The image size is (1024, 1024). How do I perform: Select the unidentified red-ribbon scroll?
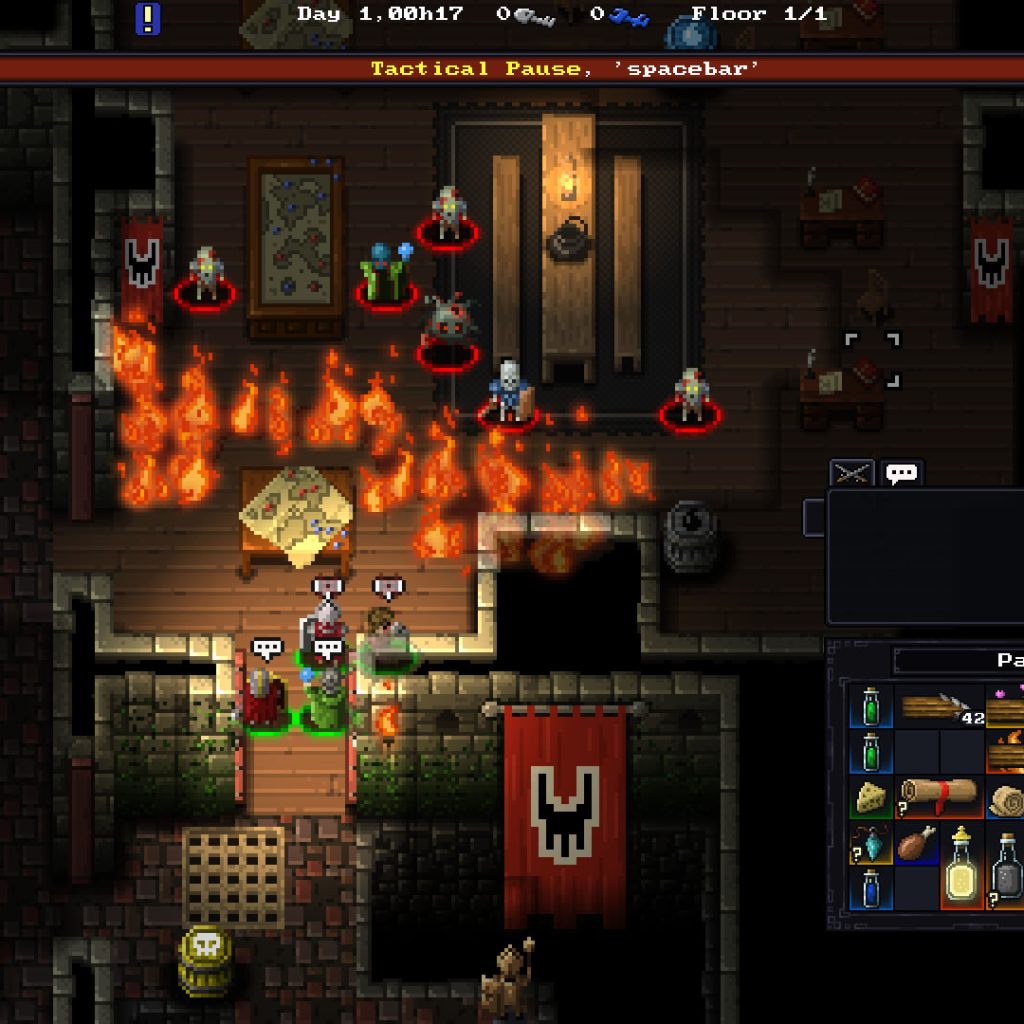(x=940, y=798)
